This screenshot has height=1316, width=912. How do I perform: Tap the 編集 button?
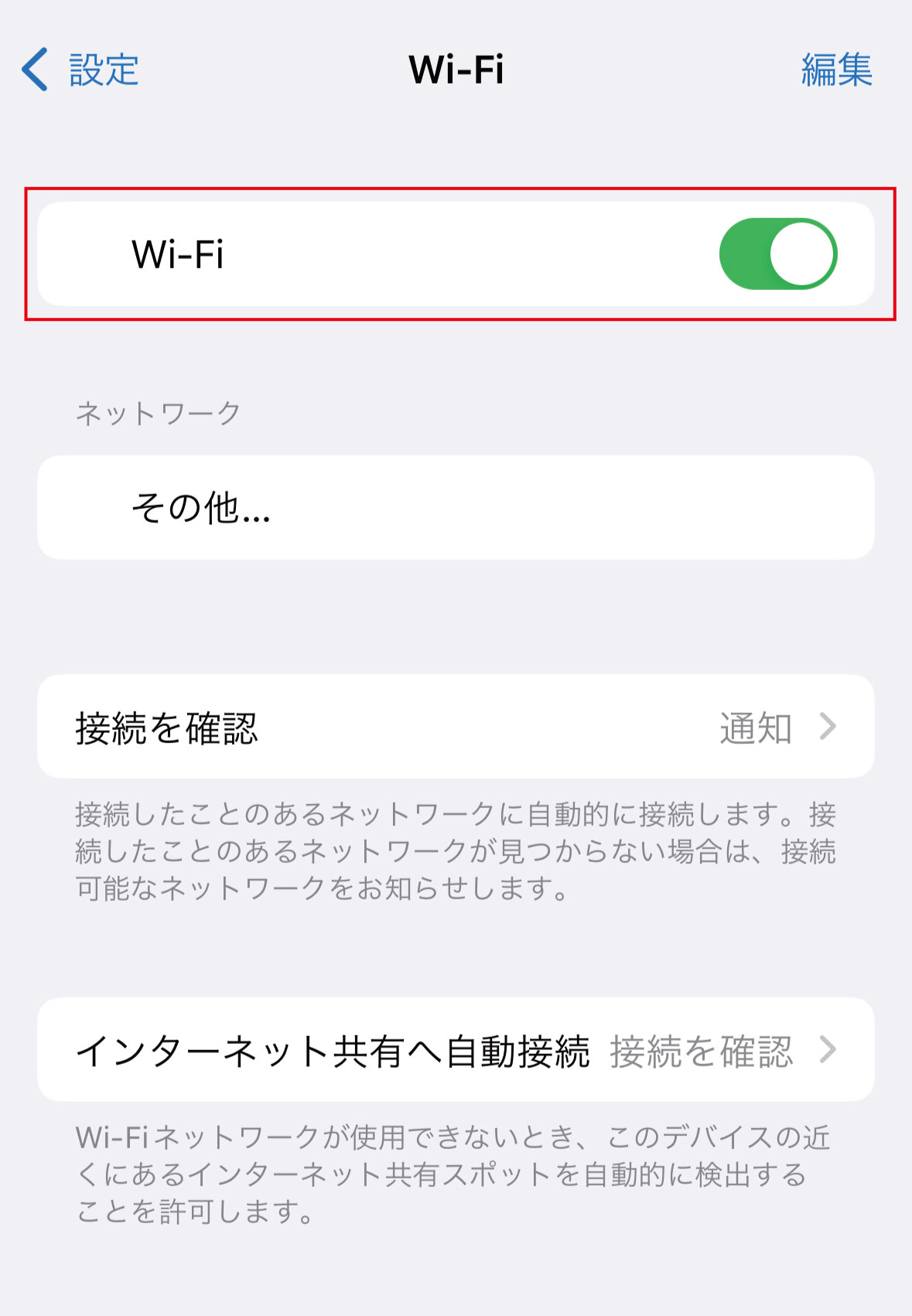836,70
